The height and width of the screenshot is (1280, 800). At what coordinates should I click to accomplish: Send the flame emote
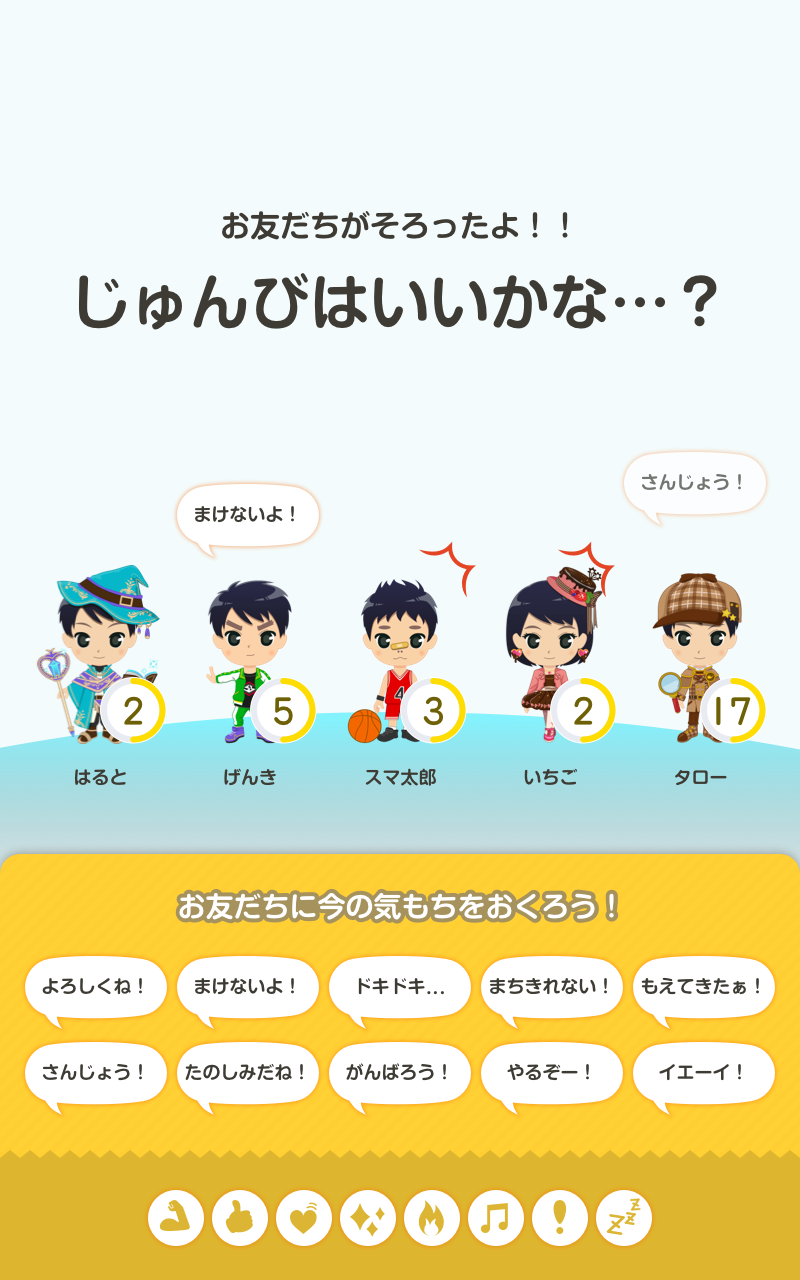(432, 1218)
